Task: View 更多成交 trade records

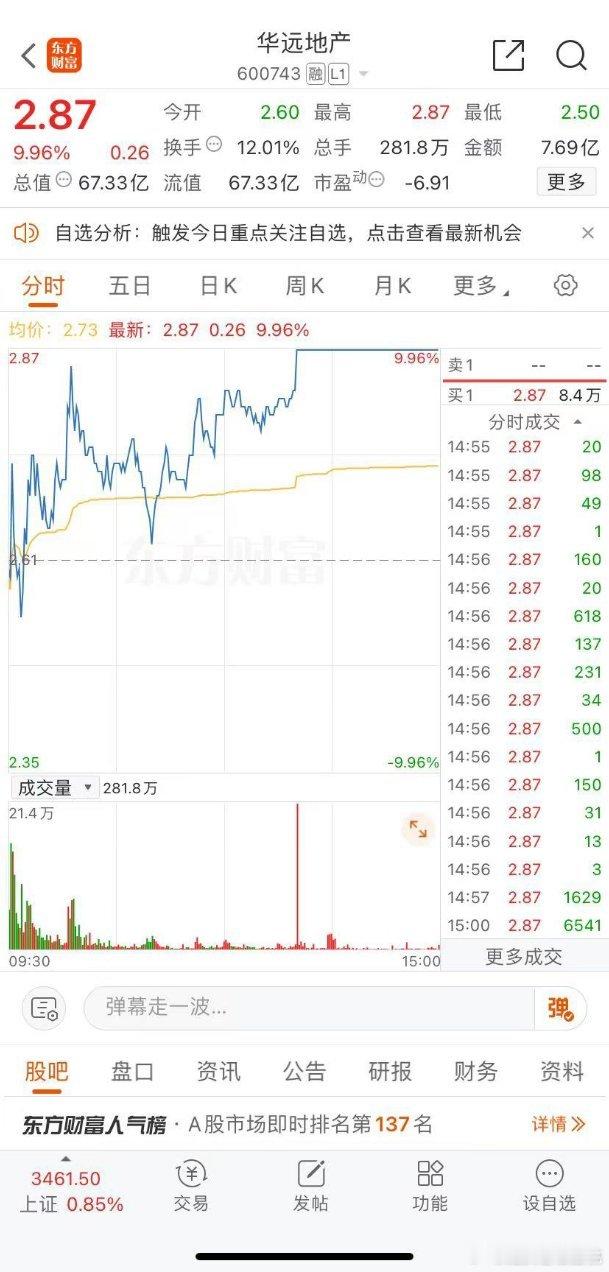Action: (x=524, y=957)
